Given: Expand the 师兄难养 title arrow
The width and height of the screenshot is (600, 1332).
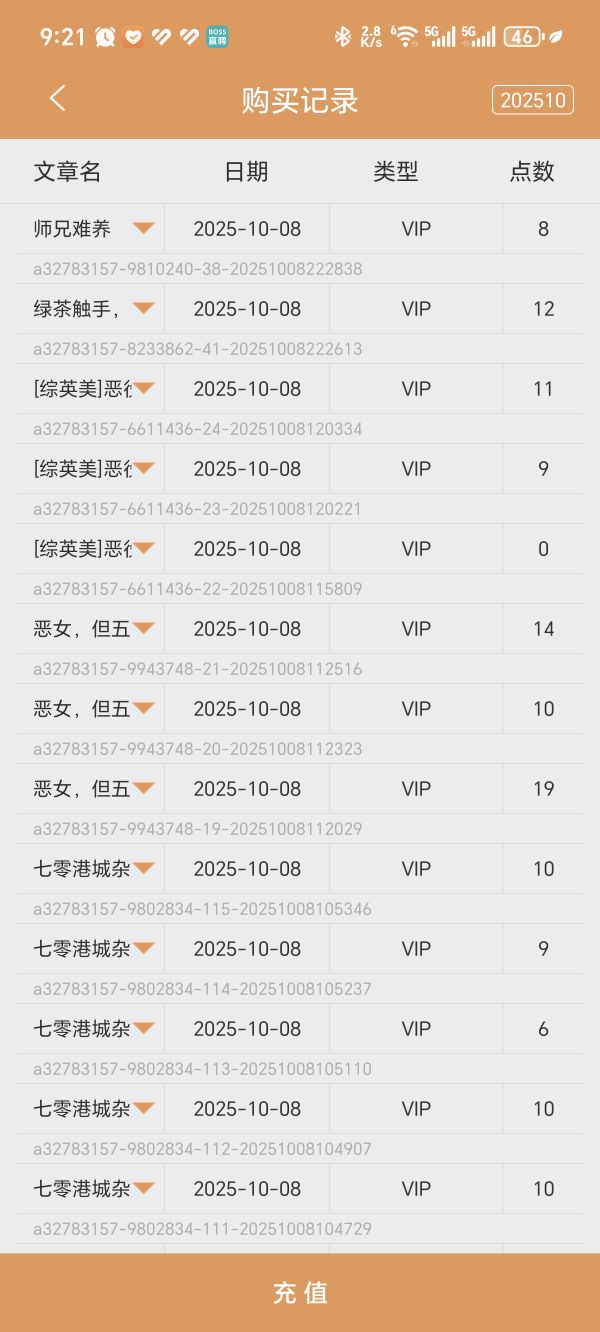Looking at the screenshot, I should click(144, 228).
